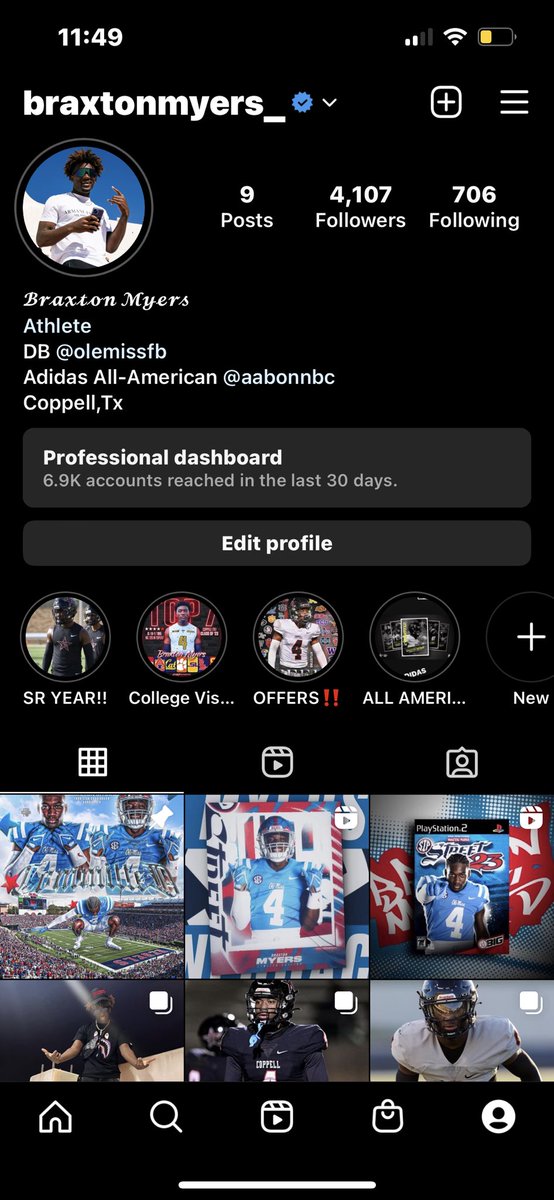554x1200 pixels.
Task: Switch to the Reels profile tab
Action: click(x=277, y=762)
